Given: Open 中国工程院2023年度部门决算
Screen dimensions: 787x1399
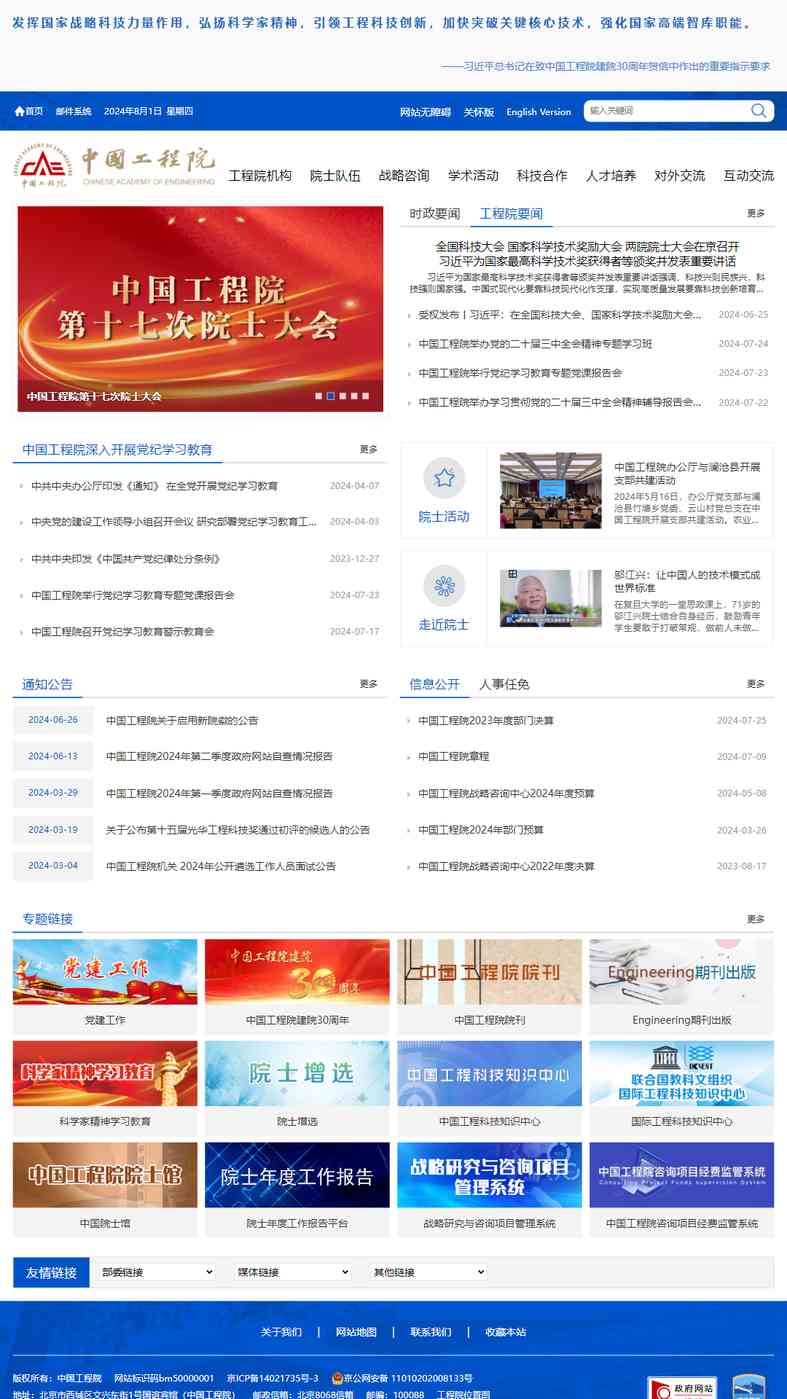Looking at the screenshot, I should pos(486,721).
